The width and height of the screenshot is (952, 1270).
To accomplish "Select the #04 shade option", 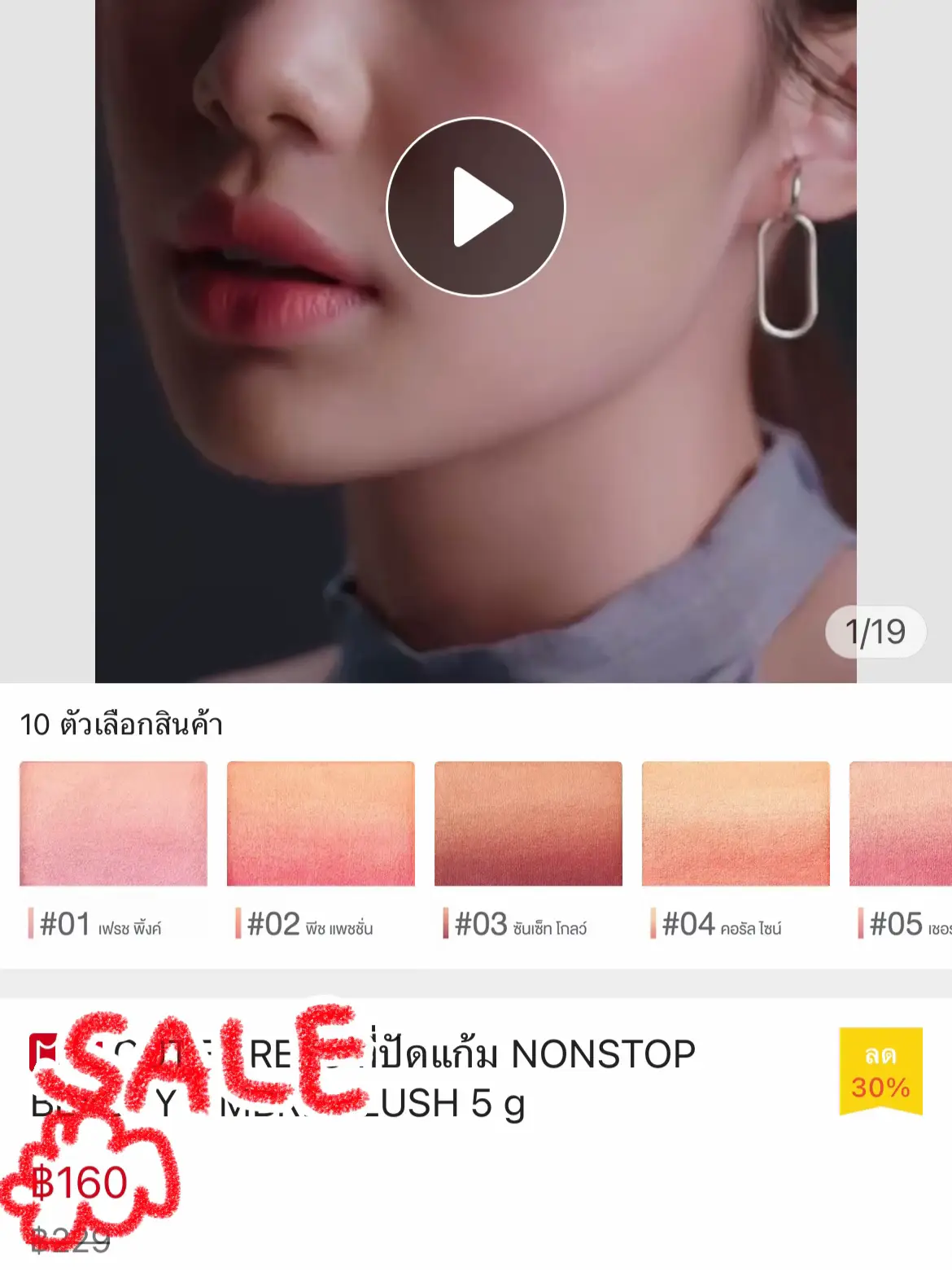I will [x=736, y=824].
